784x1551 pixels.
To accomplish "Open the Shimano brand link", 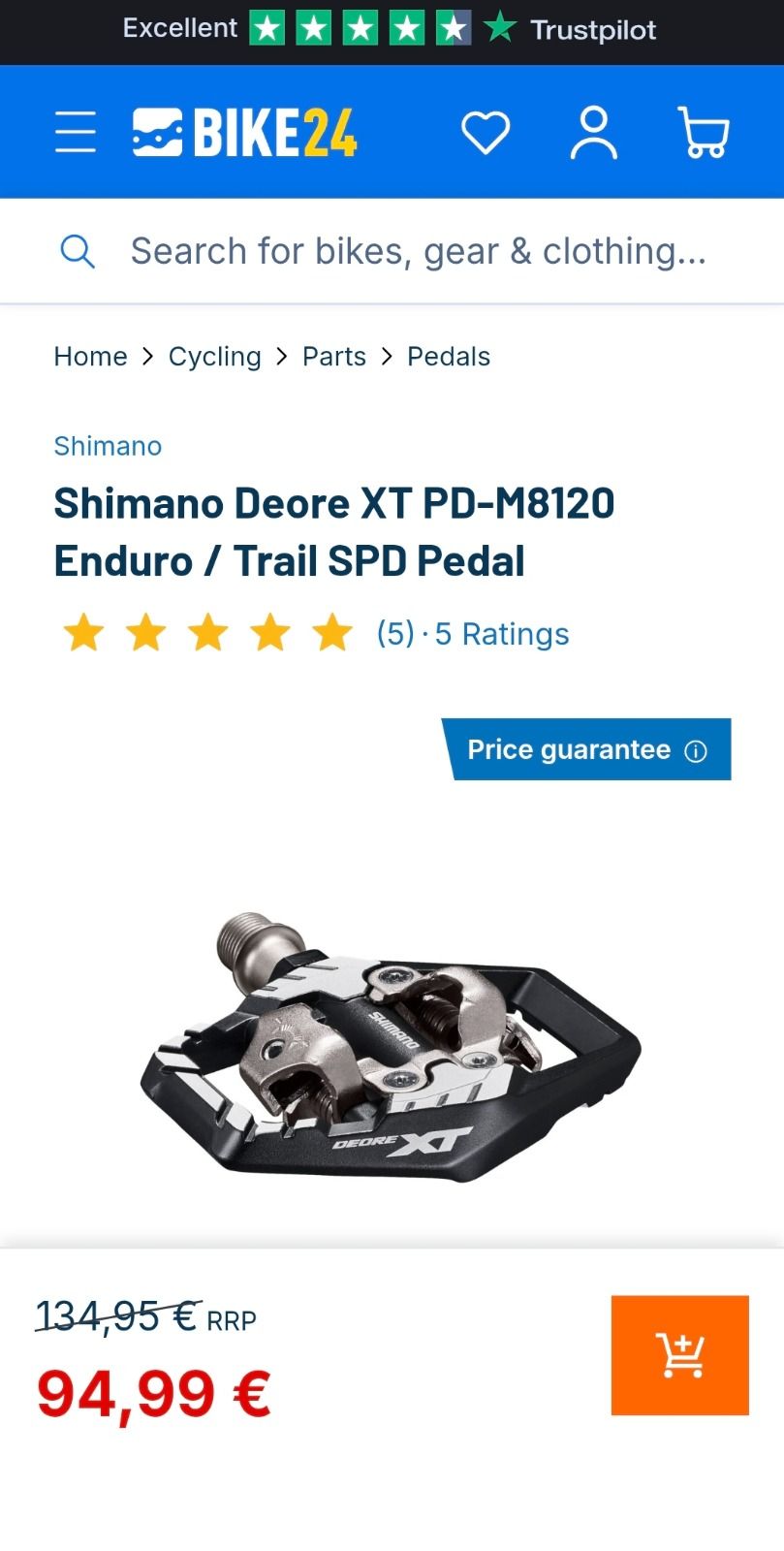I will pos(108,446).
